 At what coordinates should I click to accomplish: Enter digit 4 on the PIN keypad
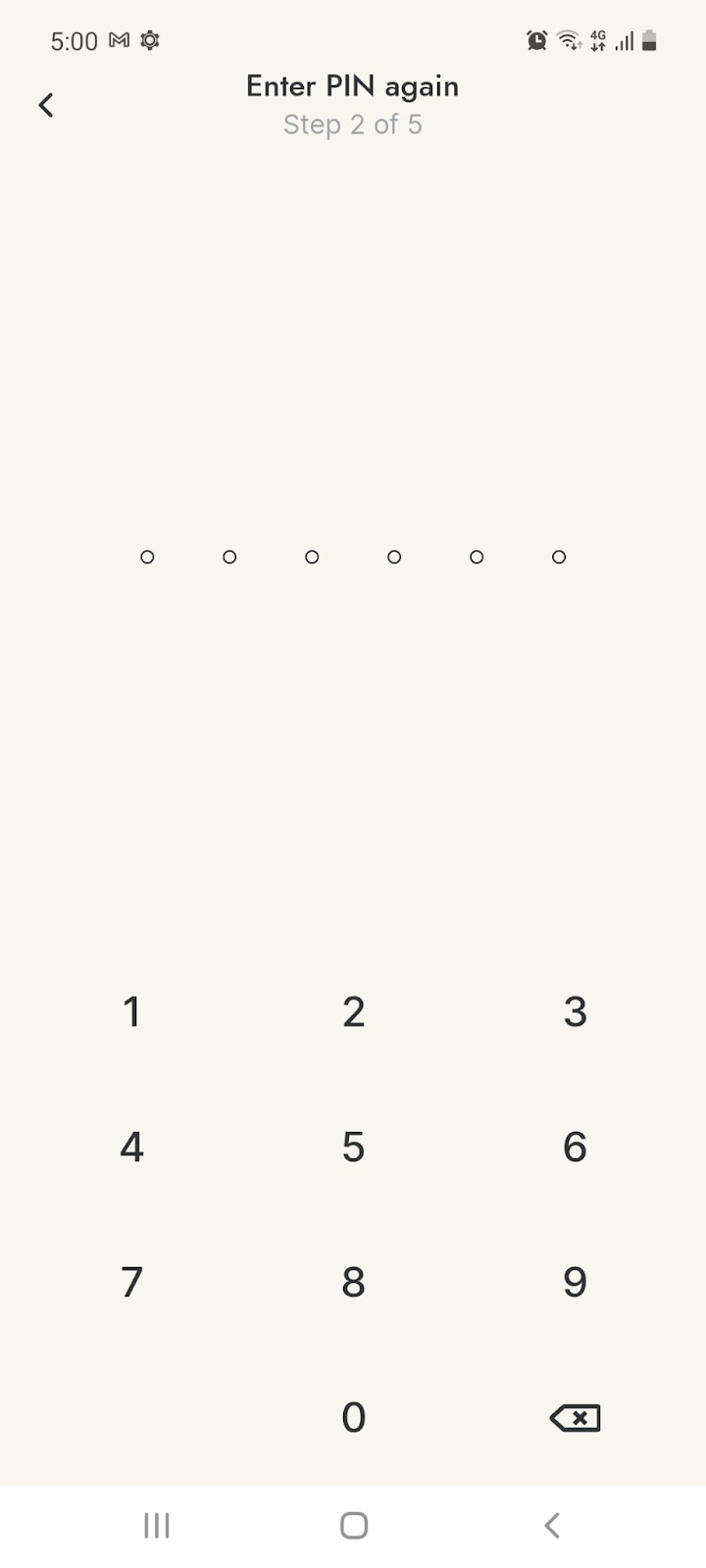point(131,1147)
